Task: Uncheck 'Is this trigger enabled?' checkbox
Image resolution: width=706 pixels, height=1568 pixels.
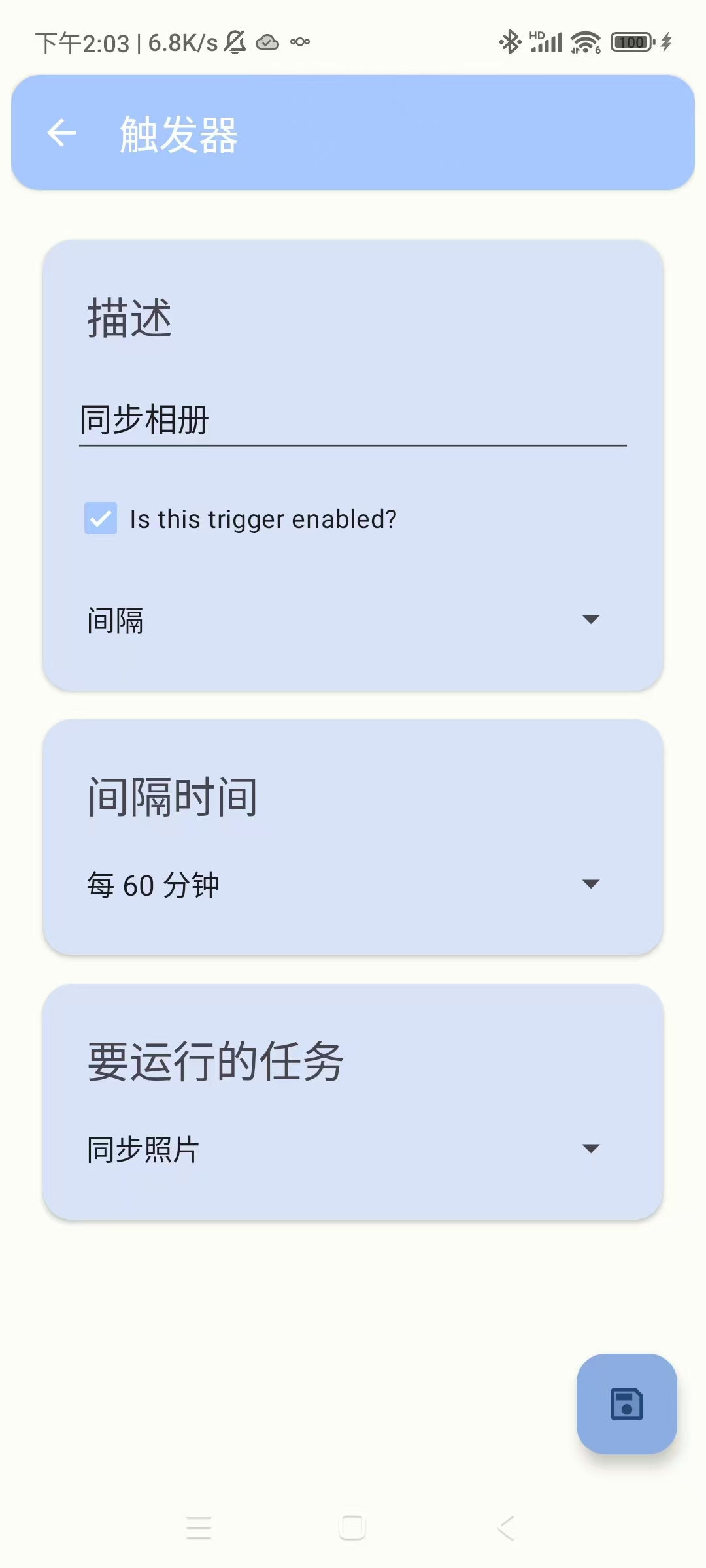Action: point(101,519)
